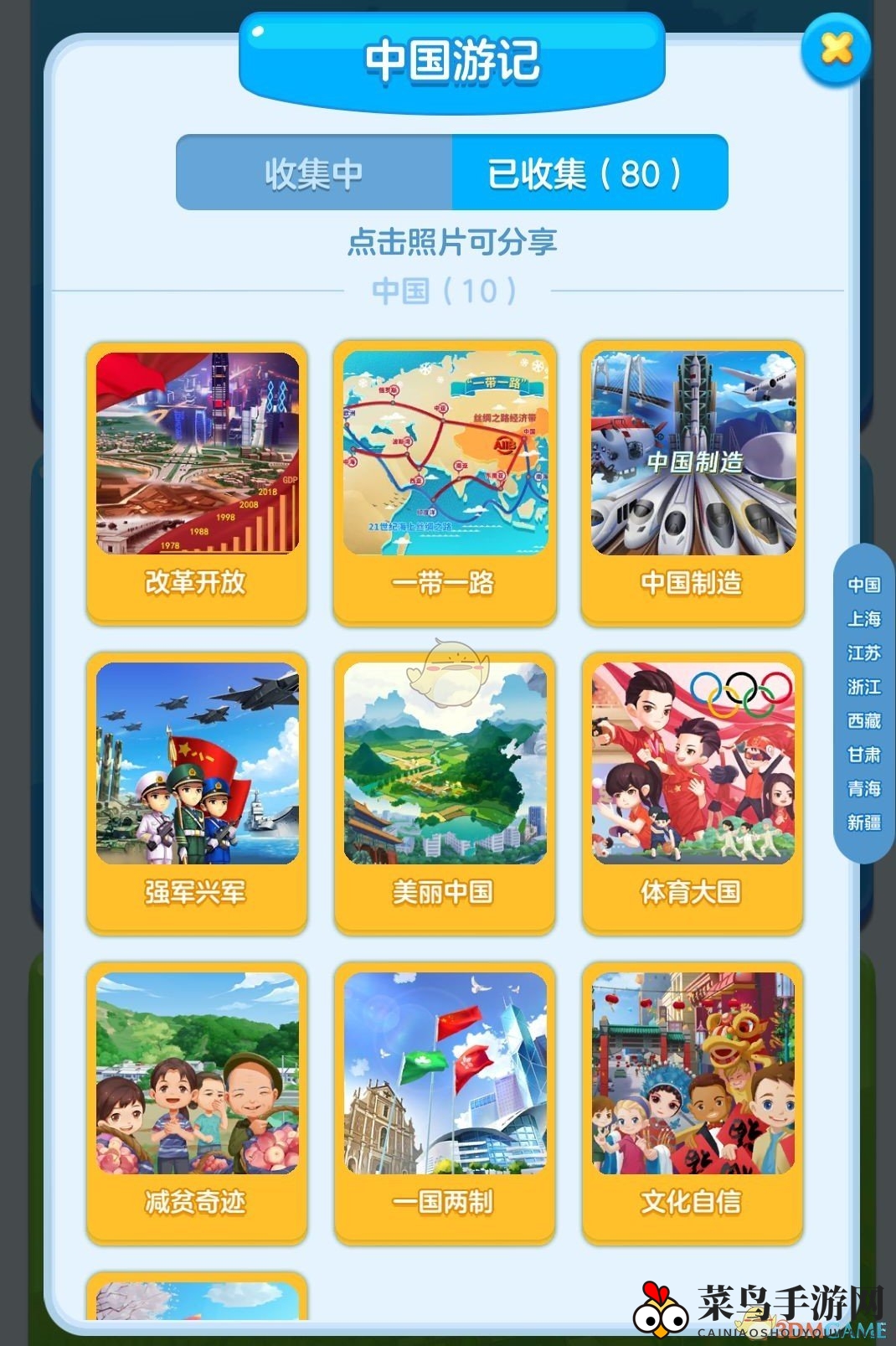This screenshot has width=896, height=1346.
Task: Switch to the 已收集（80） tab
Action: [x=586, y=173]
